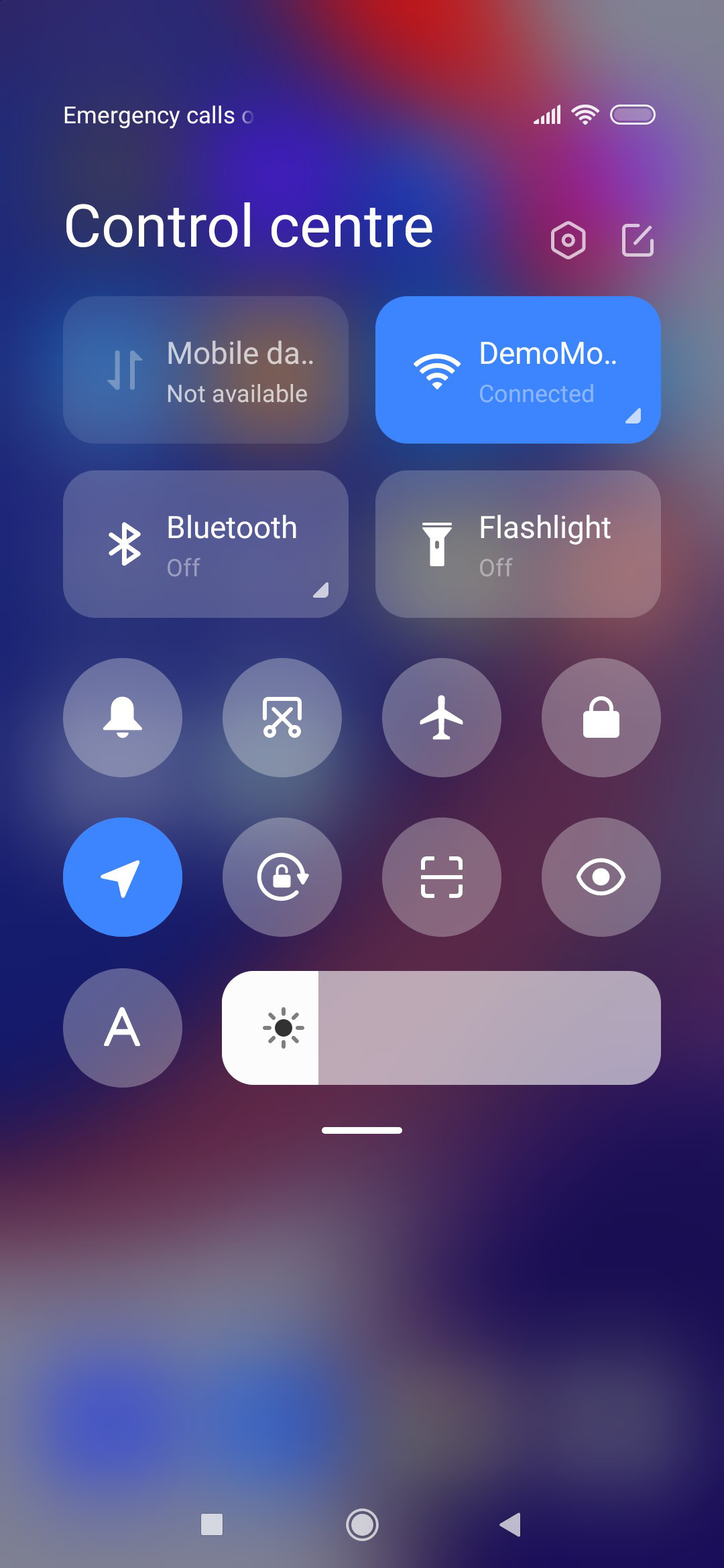Enable the Bluetooth tile
The height and width of the screenshot is (1568, 724).
(x=206, y=544)
